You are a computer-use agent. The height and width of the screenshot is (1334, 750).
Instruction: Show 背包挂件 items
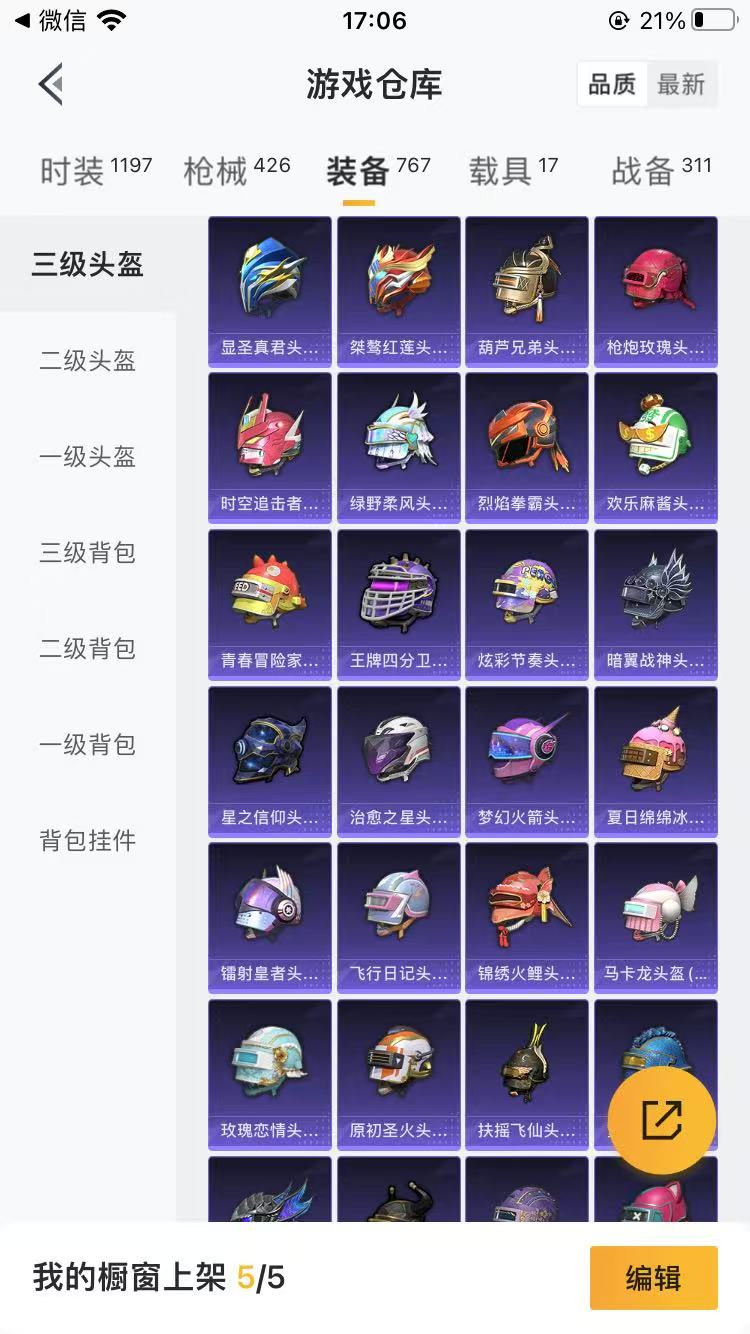(88, 841)
